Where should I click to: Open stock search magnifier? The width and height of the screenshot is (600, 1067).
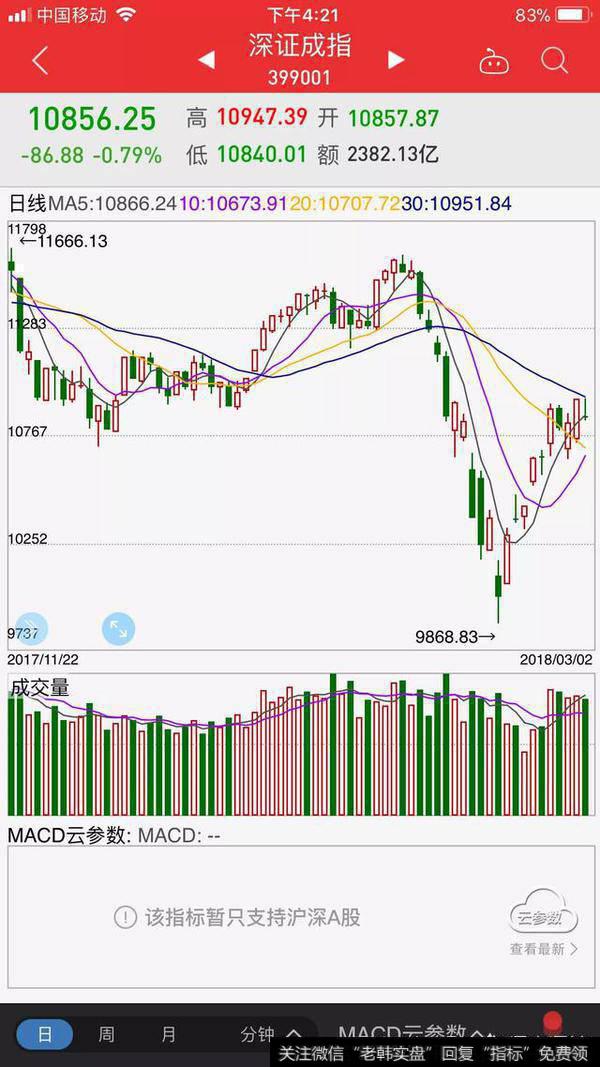(554, 60)
